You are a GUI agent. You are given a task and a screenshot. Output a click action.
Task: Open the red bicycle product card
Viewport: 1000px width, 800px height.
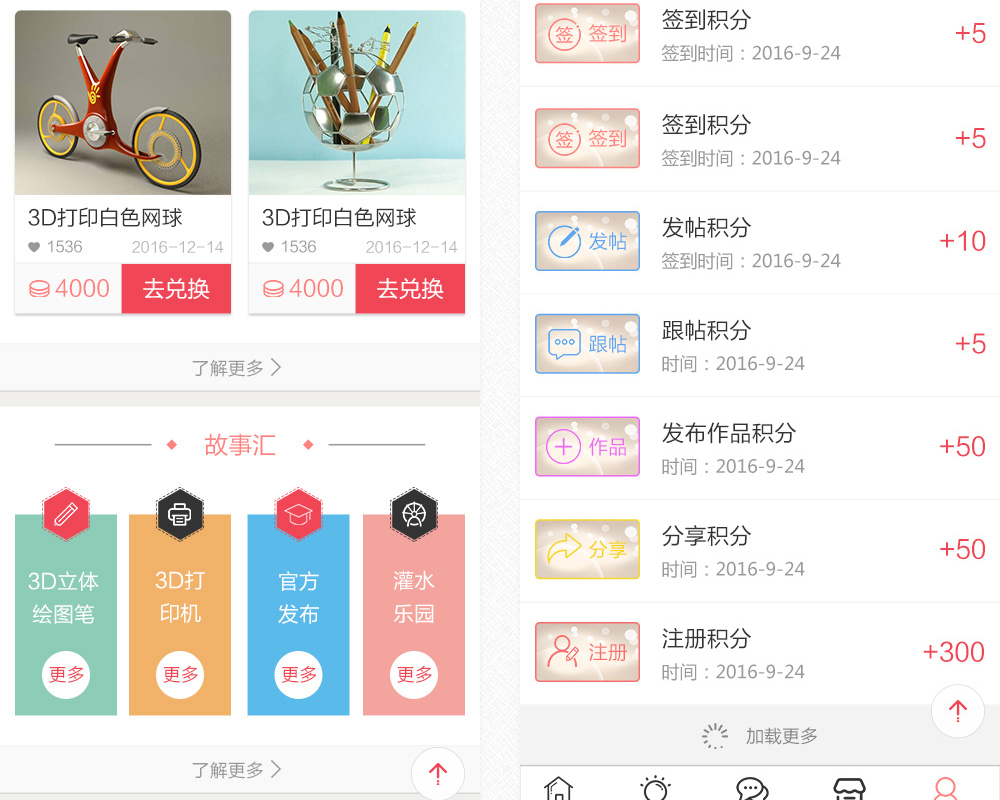point(123,105)
